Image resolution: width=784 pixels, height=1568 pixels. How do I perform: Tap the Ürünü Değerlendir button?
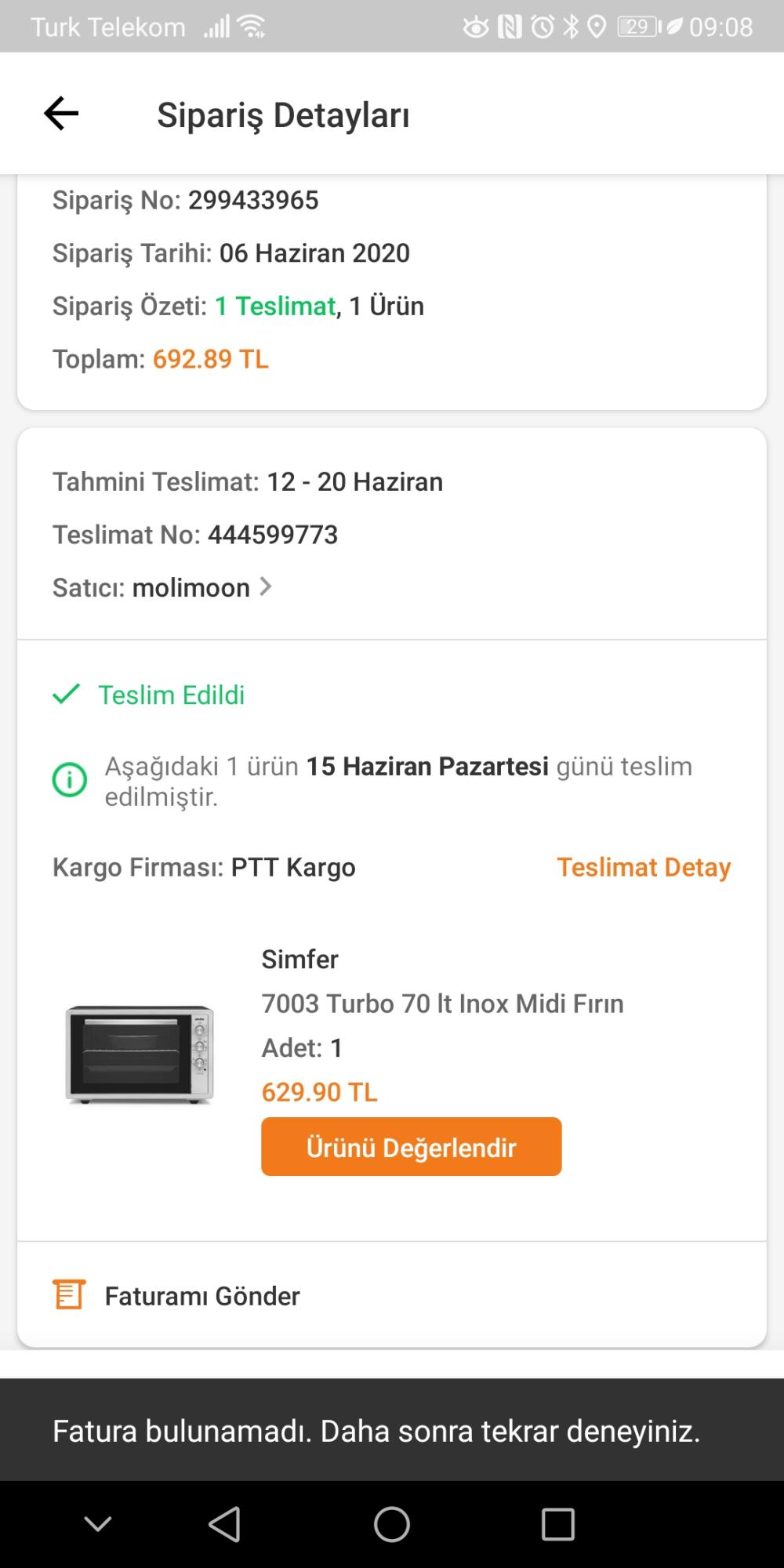(x=411, y=1147)
